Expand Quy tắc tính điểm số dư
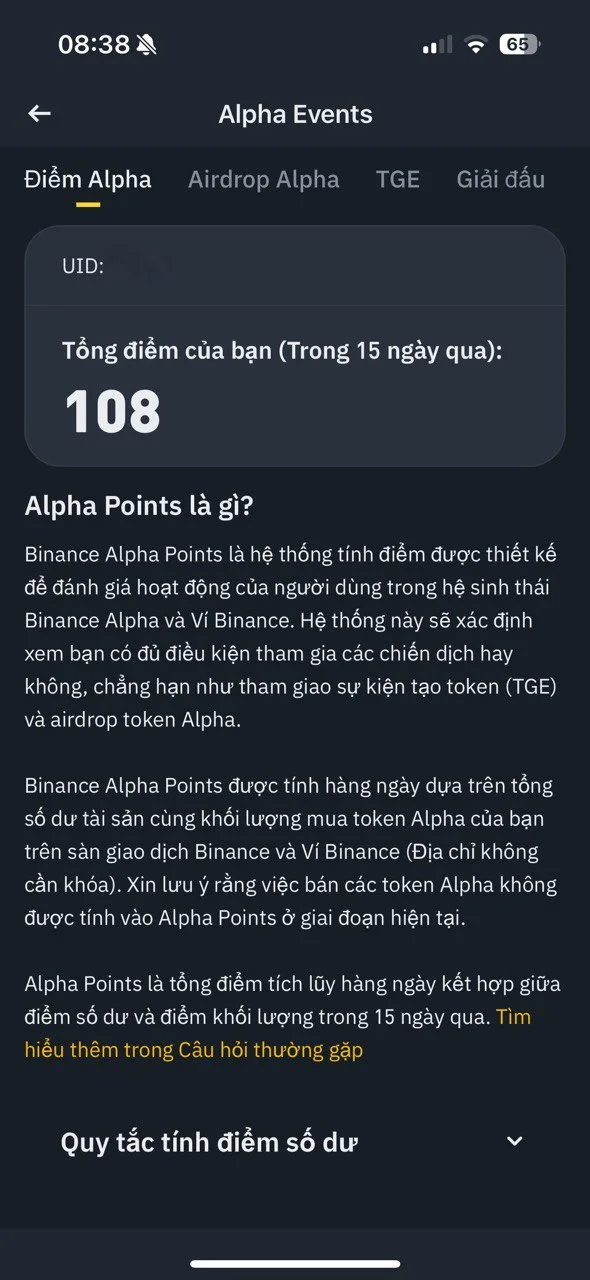 294,1142
